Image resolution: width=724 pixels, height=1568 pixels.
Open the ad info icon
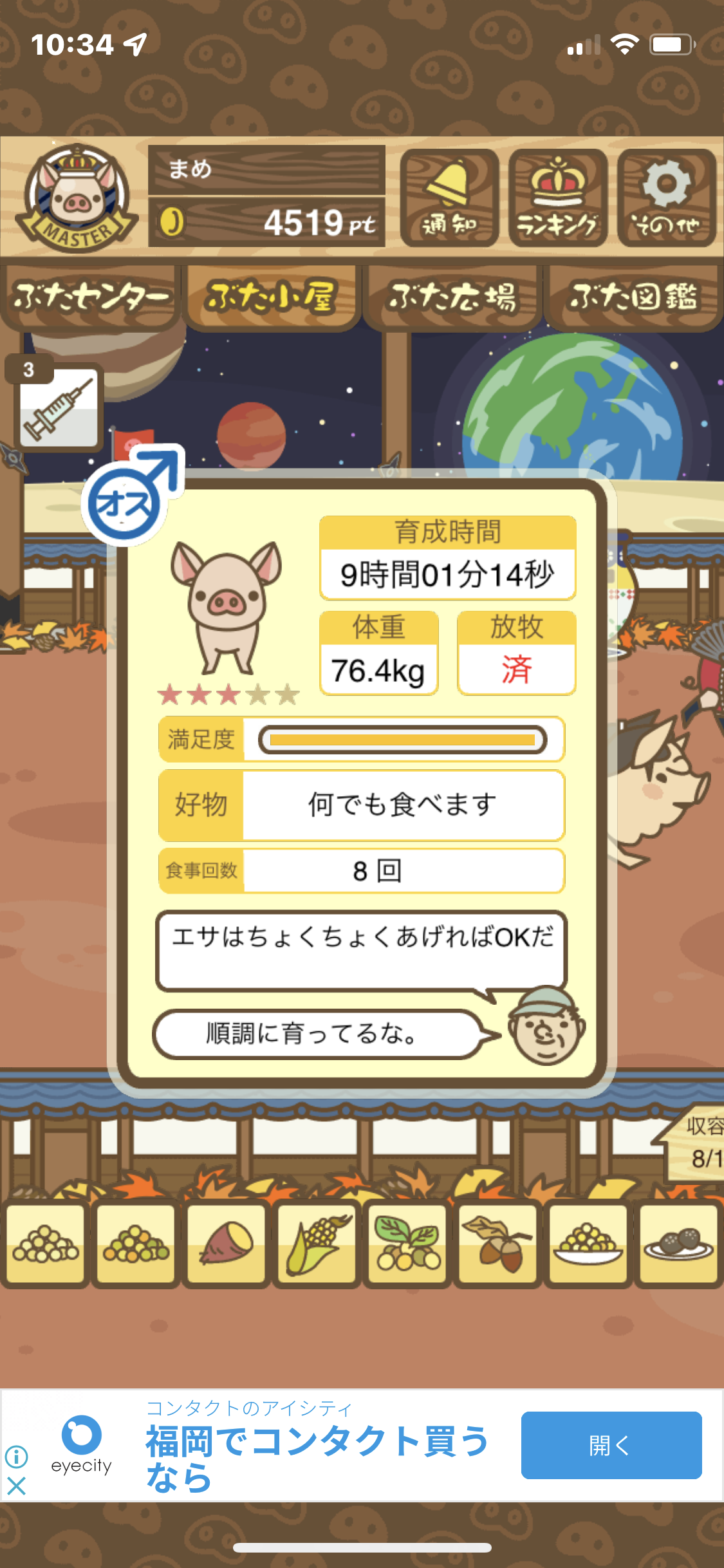16,1456
